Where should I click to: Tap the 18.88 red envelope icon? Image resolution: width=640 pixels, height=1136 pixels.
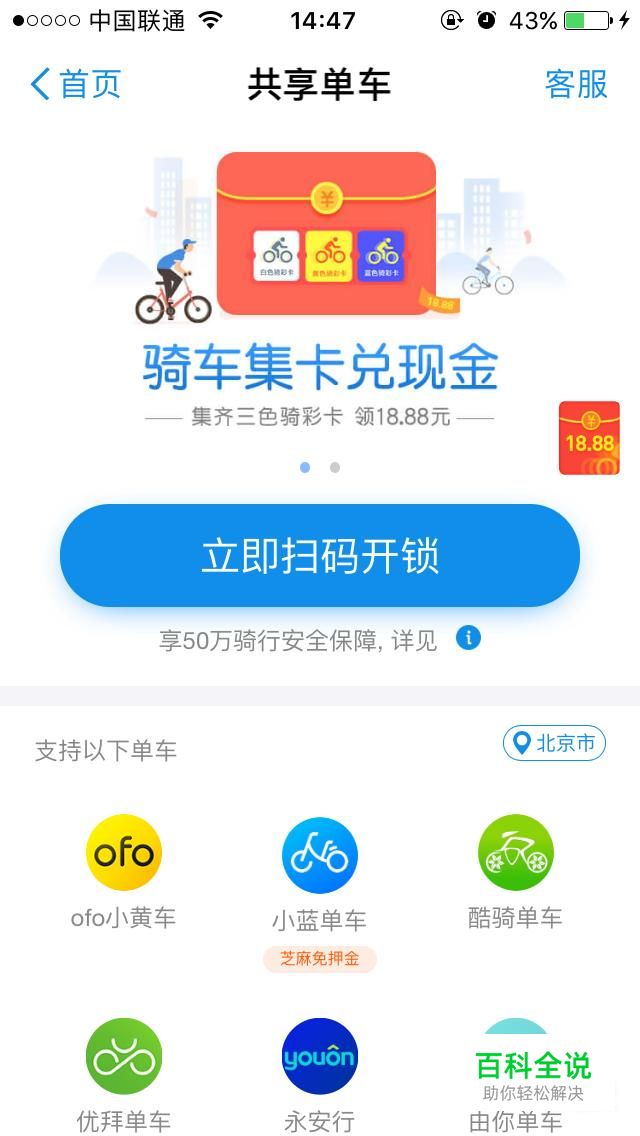click(589, 438)
